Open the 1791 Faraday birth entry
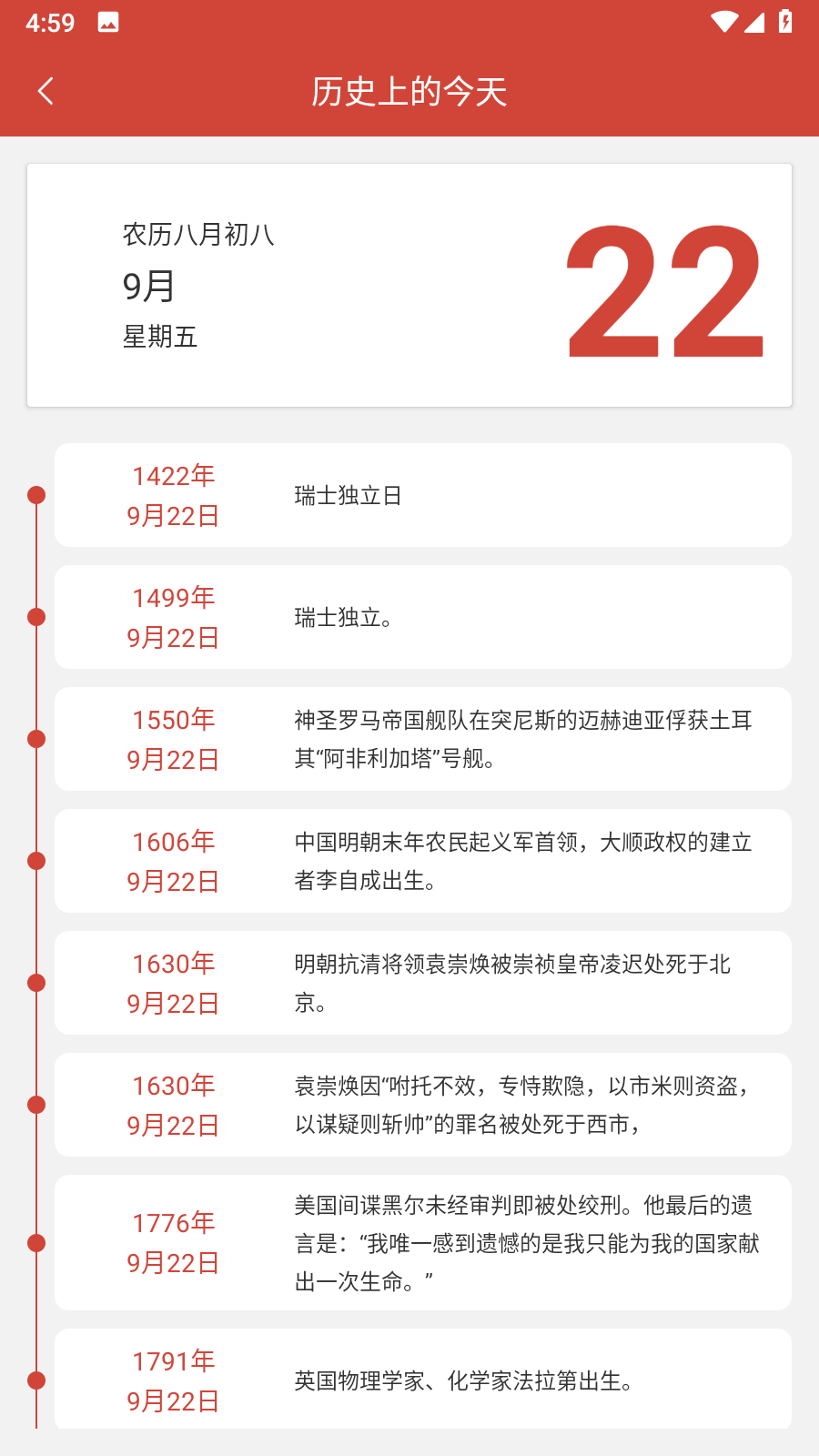 coord(422,1380)
